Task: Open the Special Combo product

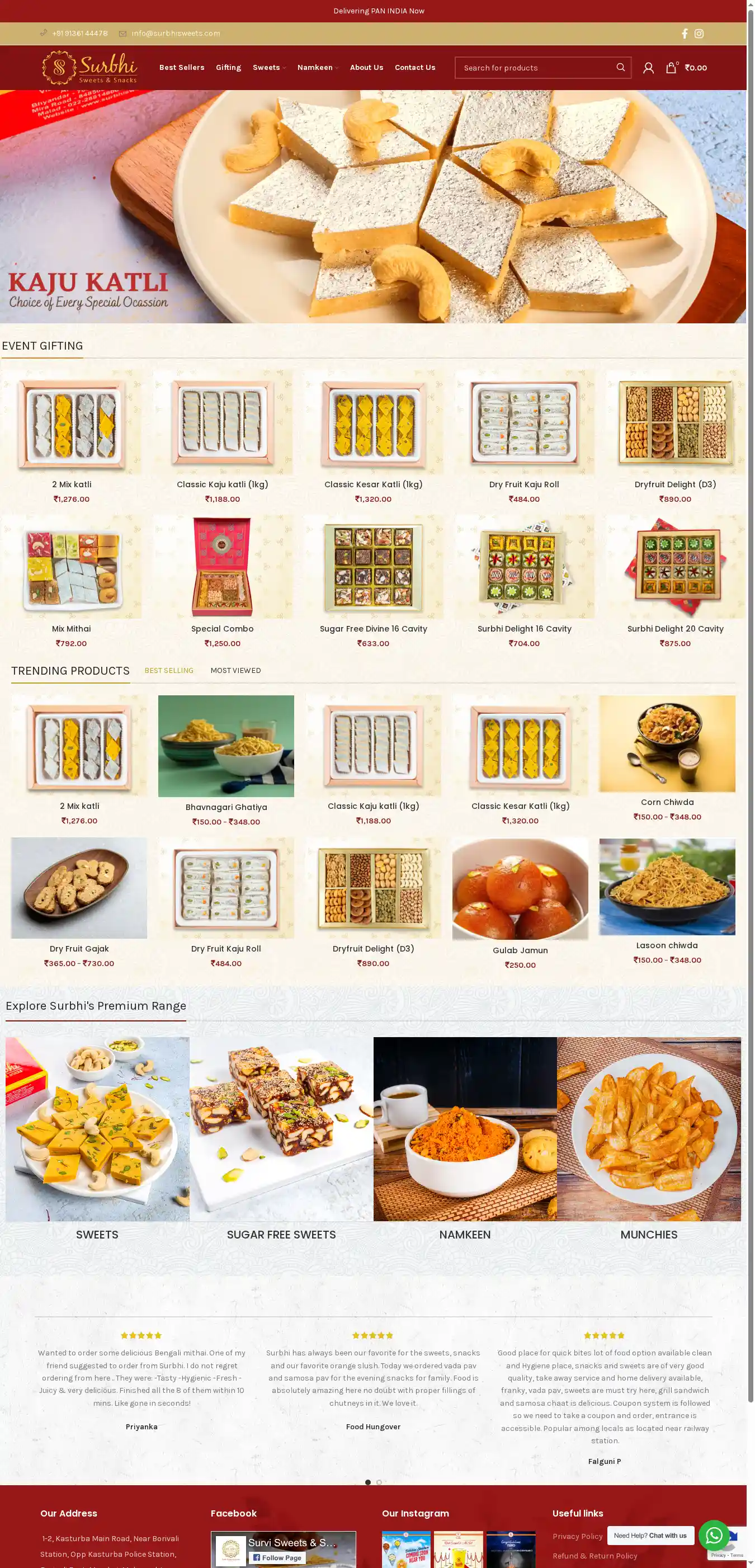Action: pyautogui.click(x=222, y=629)
